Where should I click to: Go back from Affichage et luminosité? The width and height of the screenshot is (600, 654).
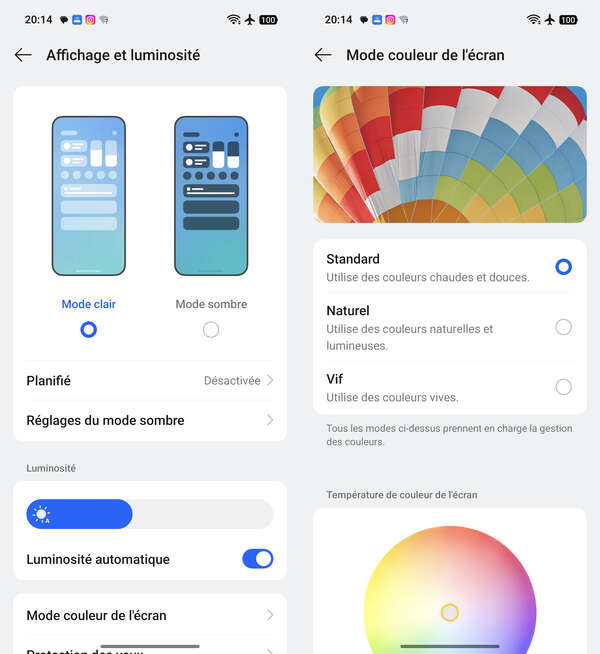click(23, 55)
